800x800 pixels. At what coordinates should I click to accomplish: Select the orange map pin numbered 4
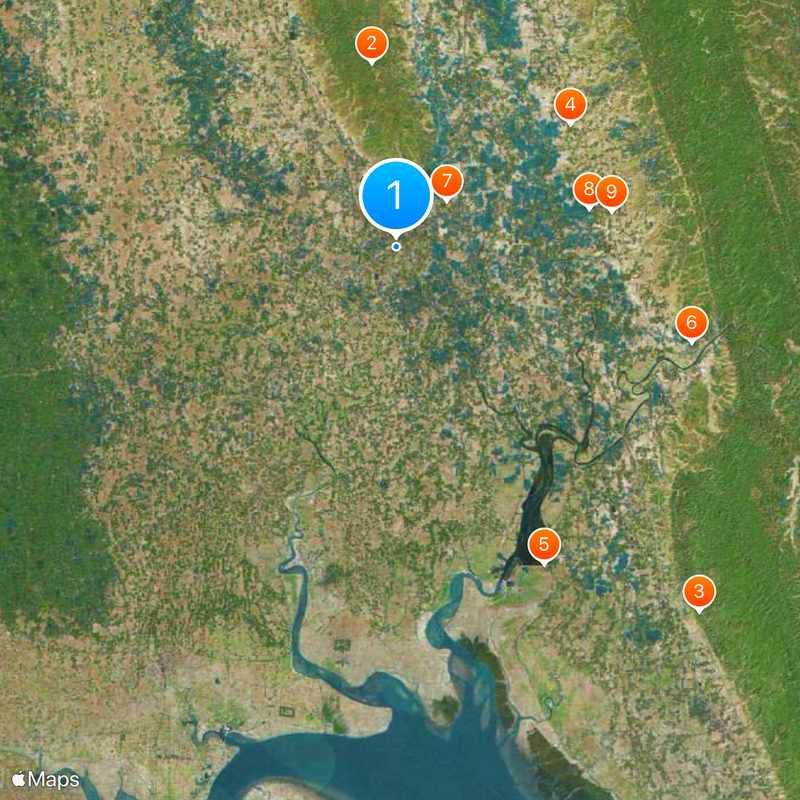[x=570, y=103]
